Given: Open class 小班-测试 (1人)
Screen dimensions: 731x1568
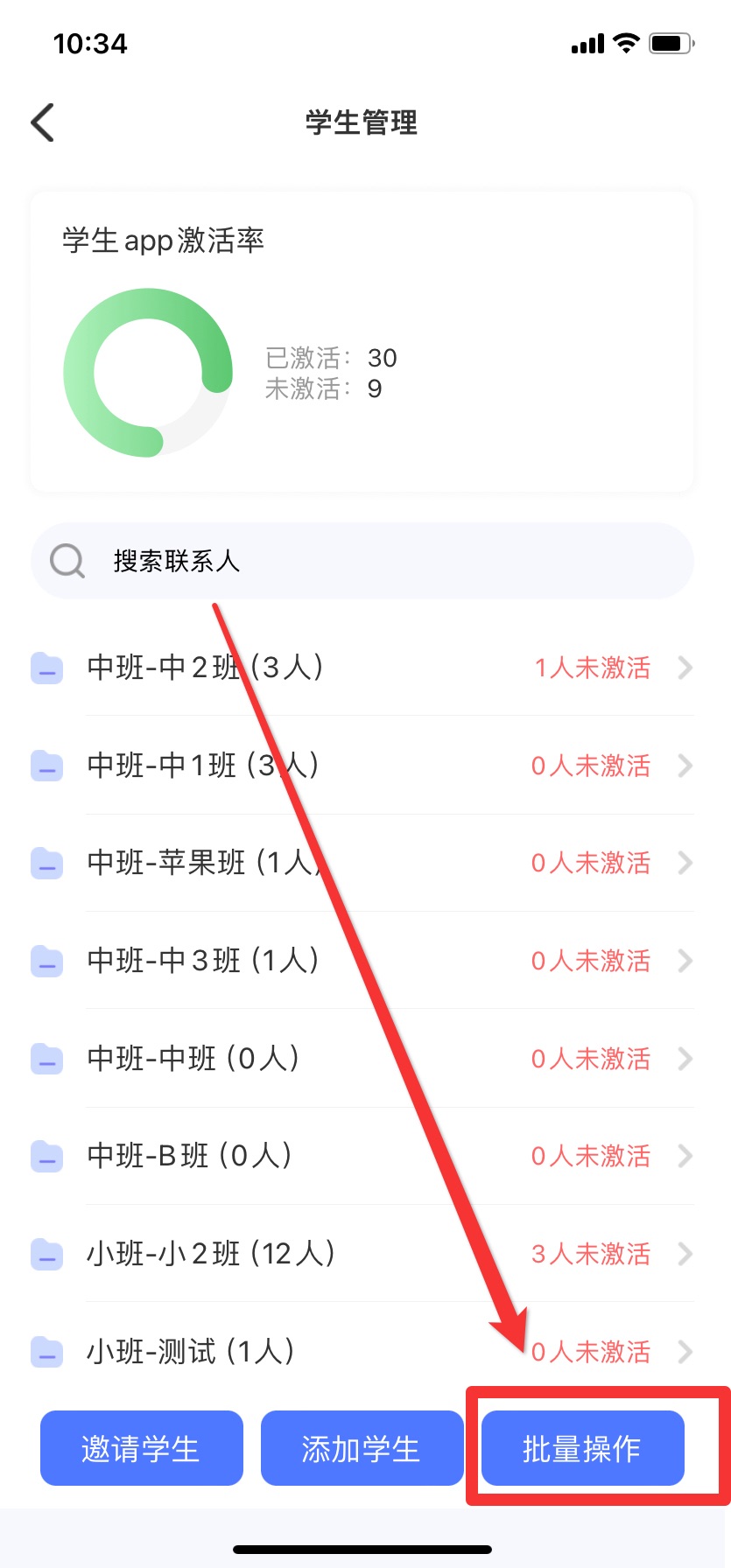Looking at the screenshot, I should pyautogui.click(x=362, y=1351).
